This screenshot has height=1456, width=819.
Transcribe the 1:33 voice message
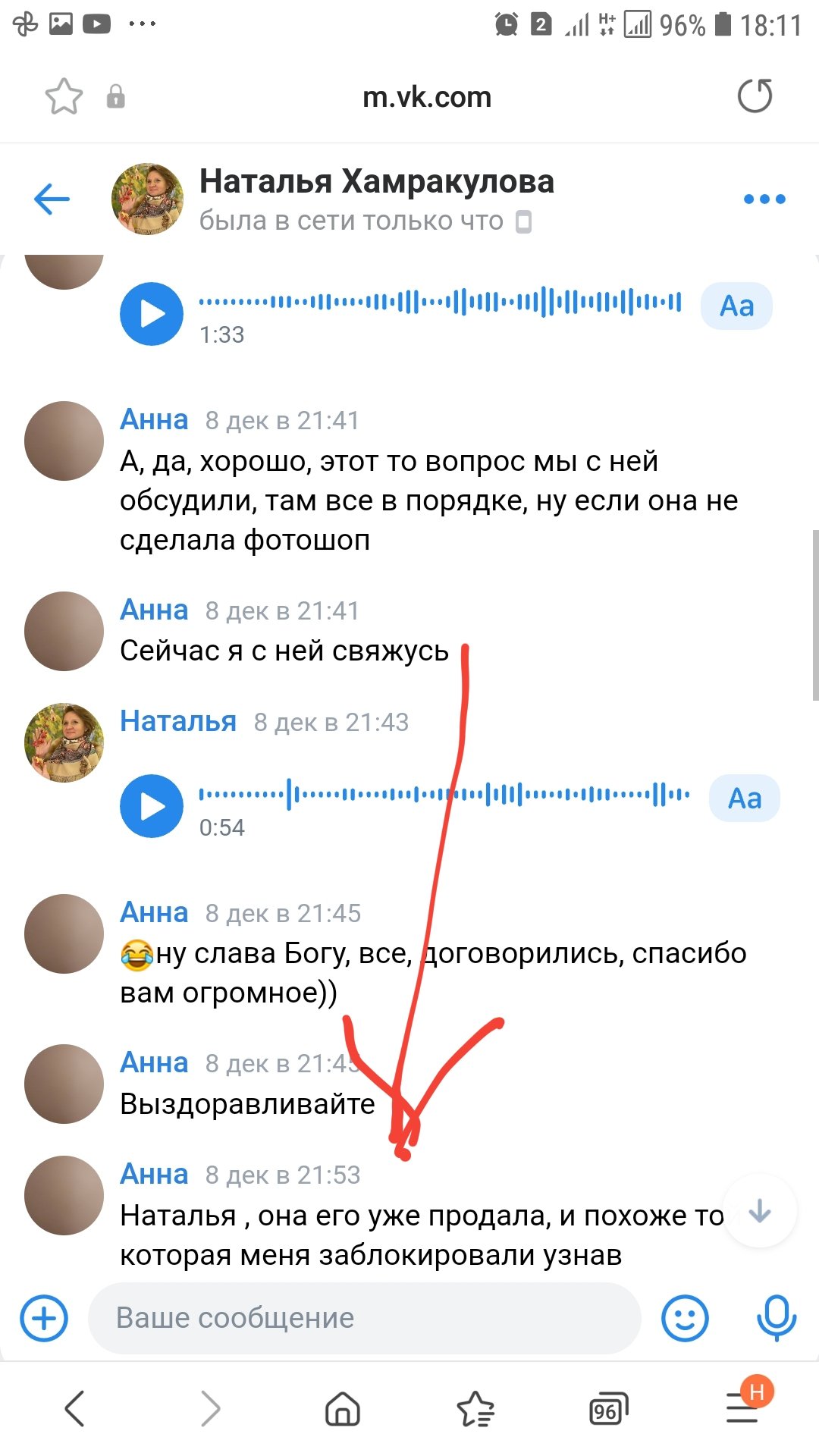pyautogui.click(x=736, y=306)
